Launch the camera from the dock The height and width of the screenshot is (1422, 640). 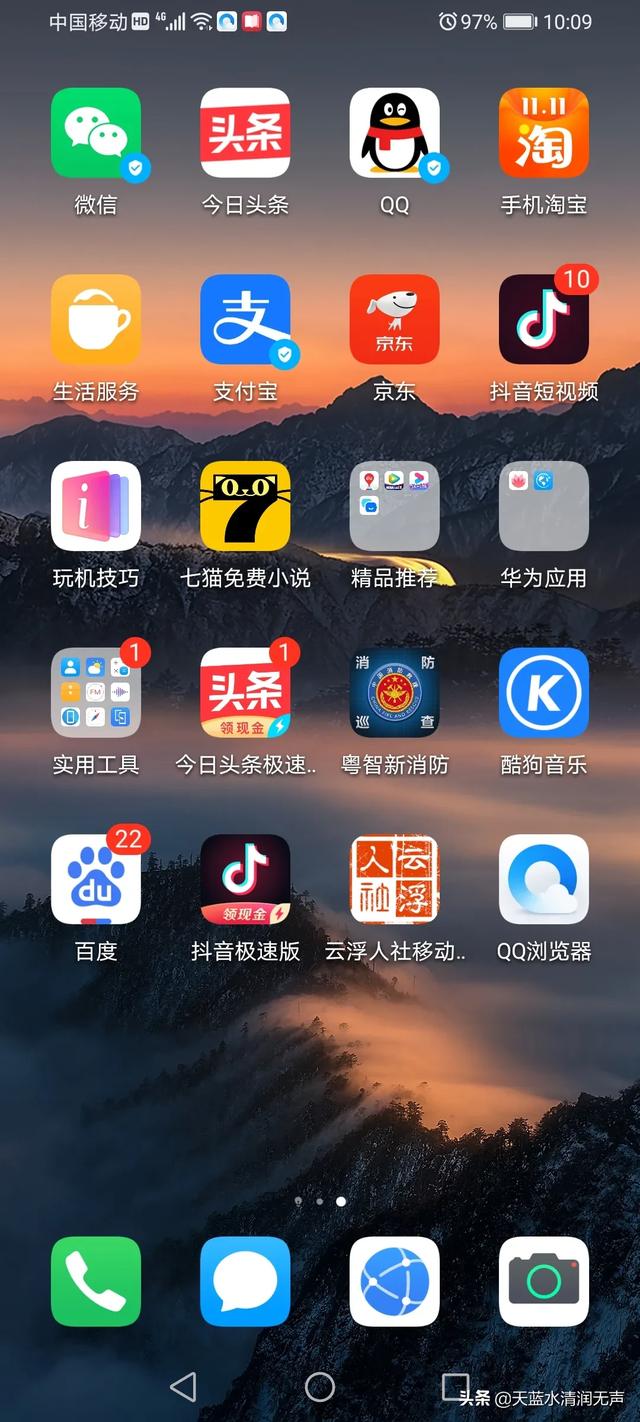tap(544, 1282)
